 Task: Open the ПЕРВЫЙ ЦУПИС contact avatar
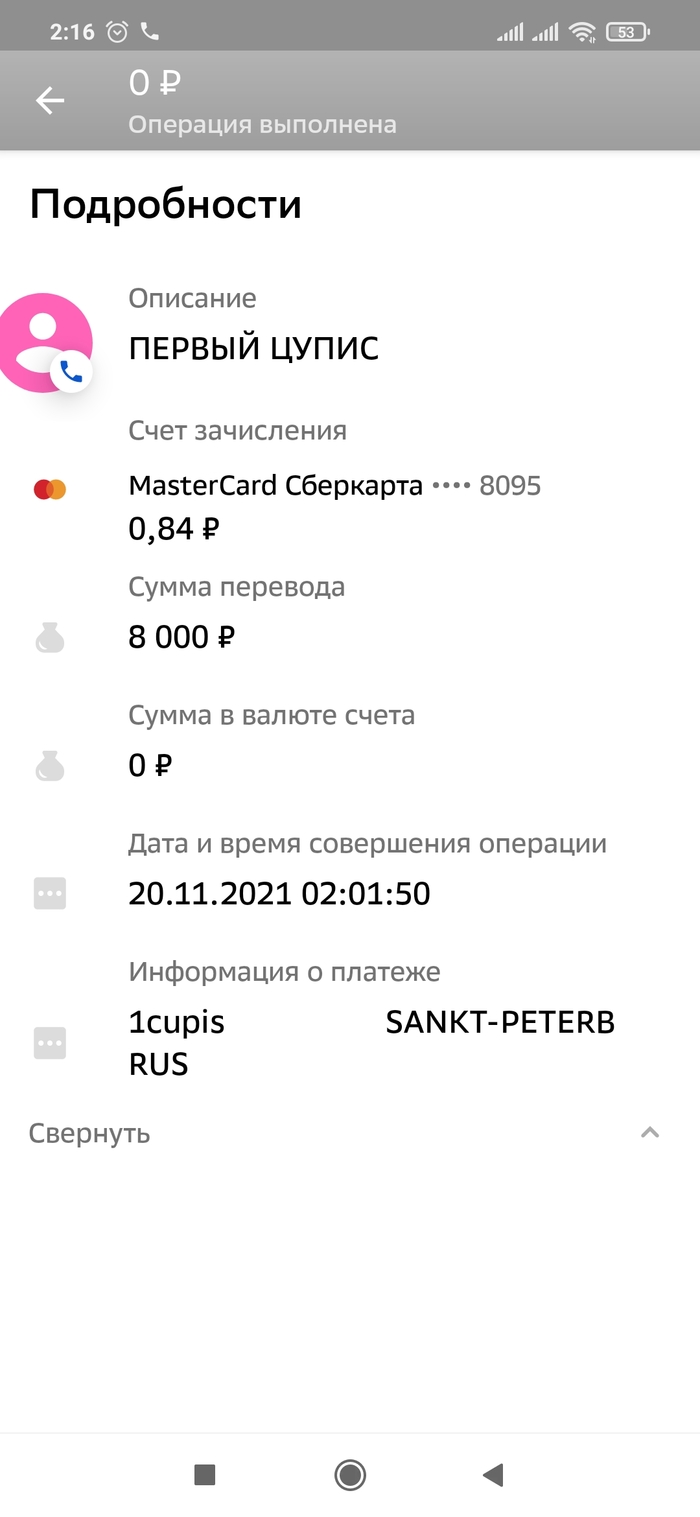pyautogui.click(x=45, y=342)
